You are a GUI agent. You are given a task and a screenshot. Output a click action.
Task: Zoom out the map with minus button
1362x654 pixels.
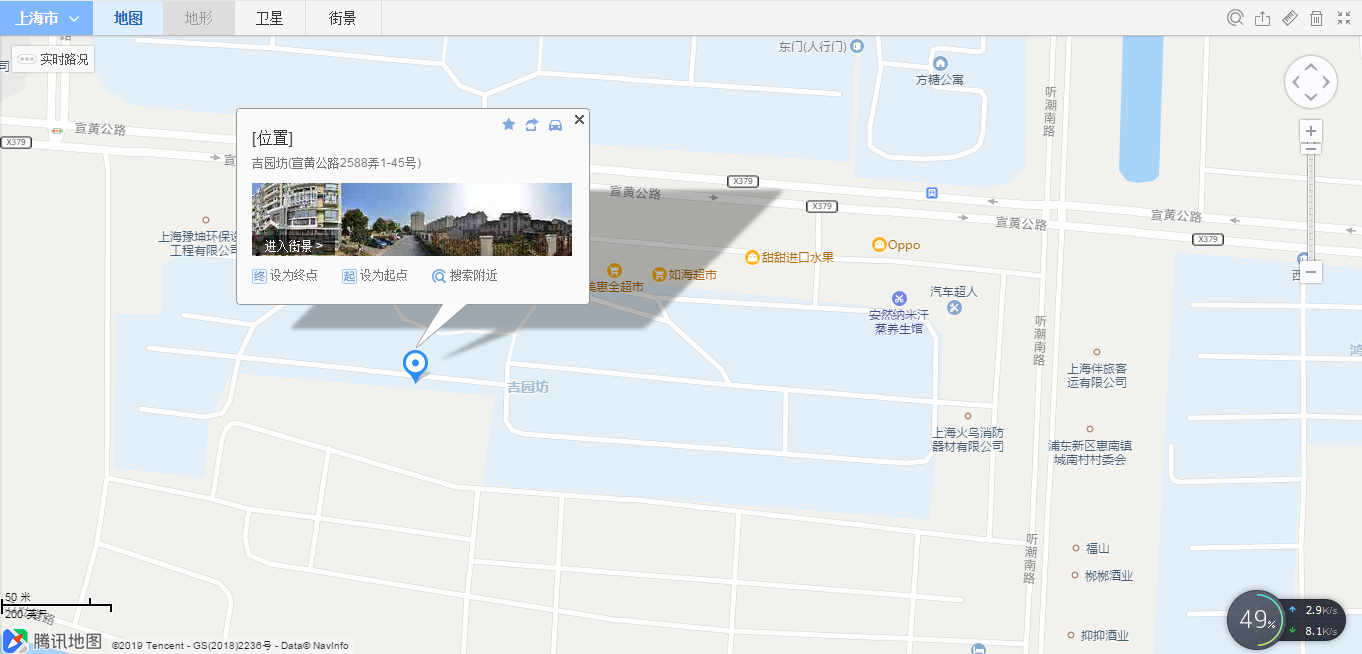pyautogui.click(x=1311, y=271)
